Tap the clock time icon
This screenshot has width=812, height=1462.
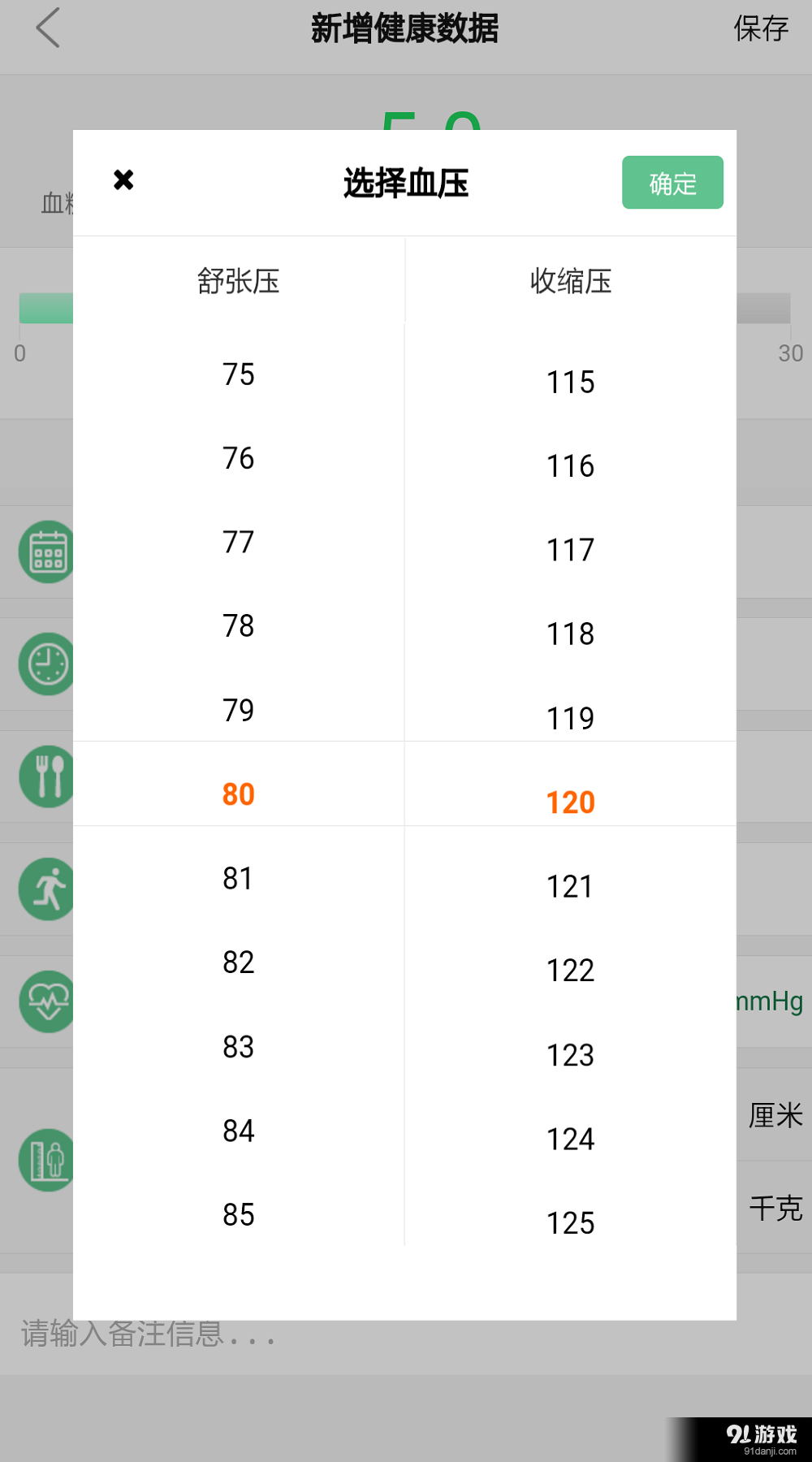pos(46,664)
